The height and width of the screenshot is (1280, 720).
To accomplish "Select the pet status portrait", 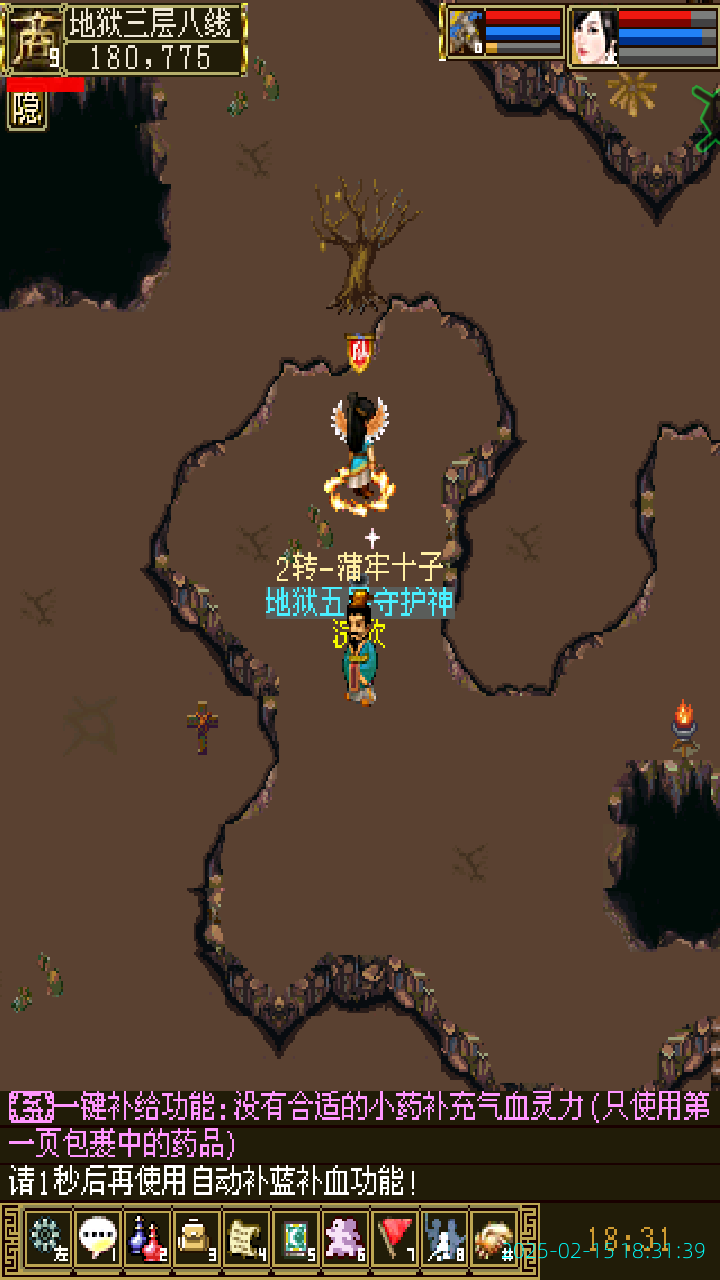I will tap(465, 34).
